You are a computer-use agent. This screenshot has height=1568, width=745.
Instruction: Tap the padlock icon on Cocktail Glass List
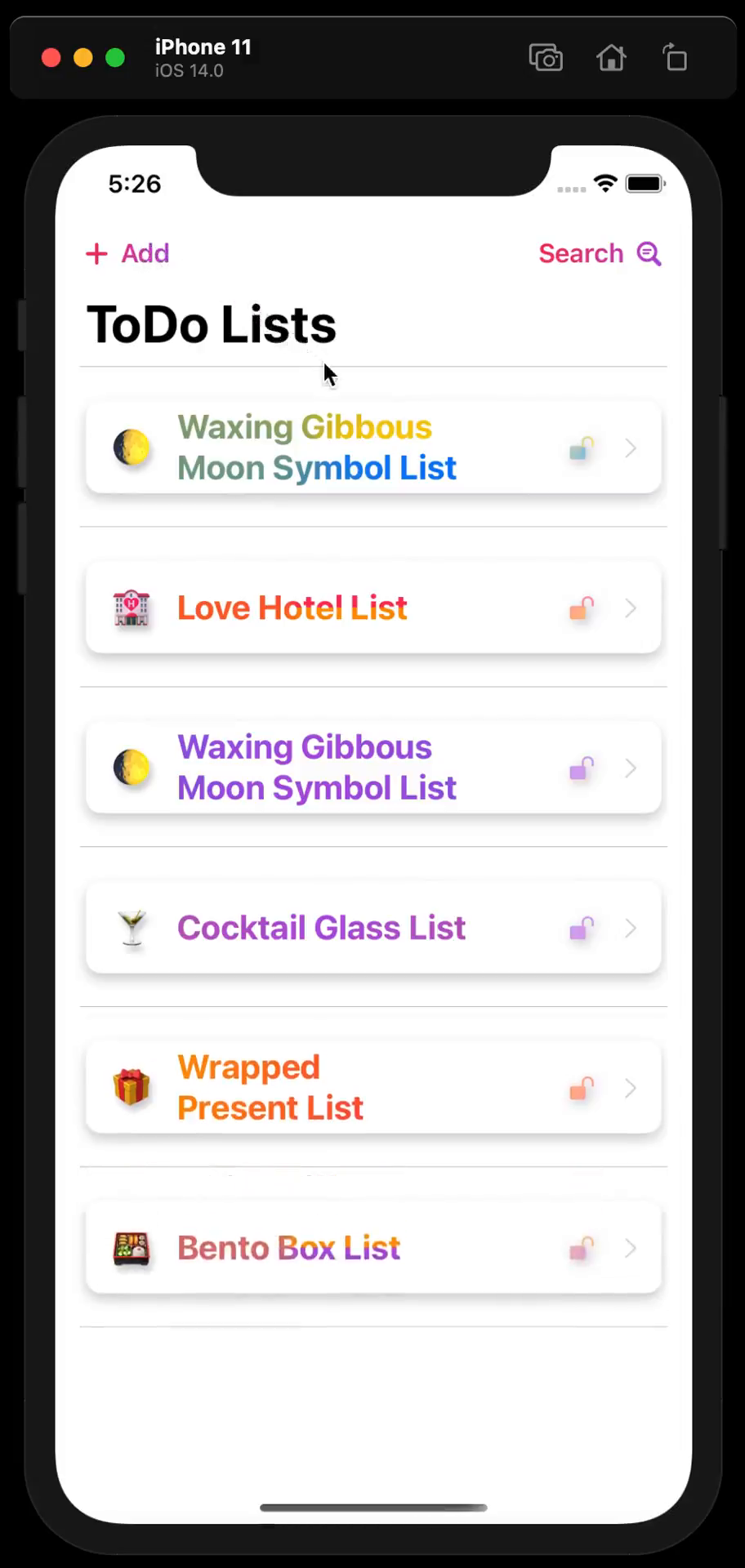point(582,929)
